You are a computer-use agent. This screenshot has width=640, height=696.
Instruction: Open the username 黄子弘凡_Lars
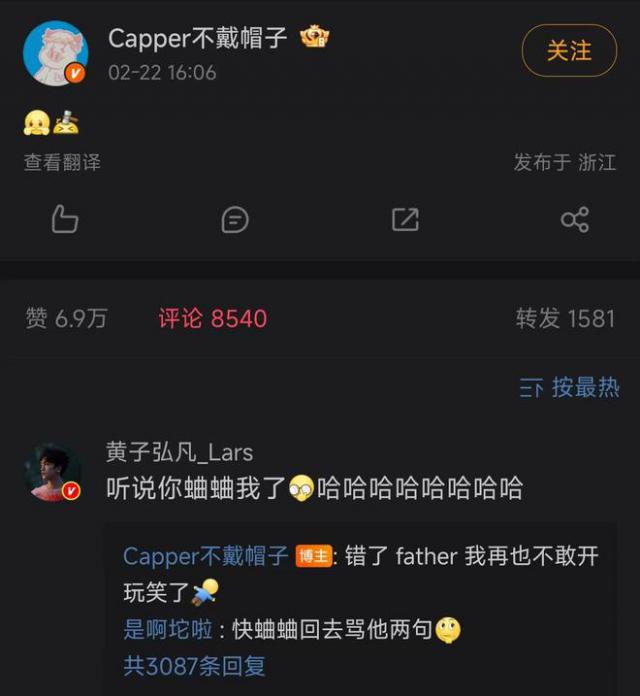pyautogui.click(x=179, y=452)
